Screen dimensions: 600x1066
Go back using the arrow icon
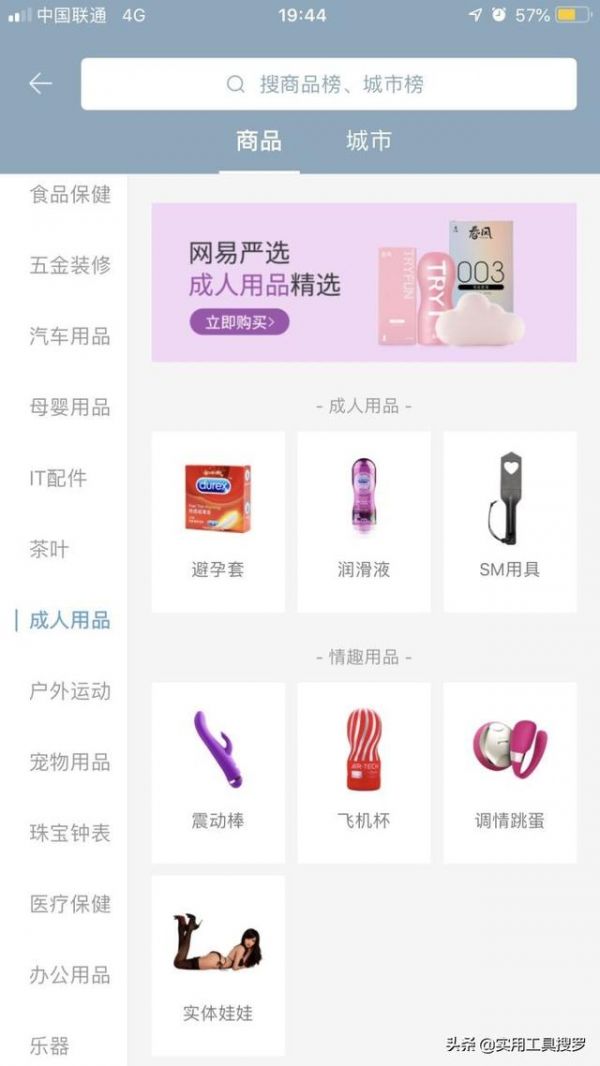click(40, 84)
